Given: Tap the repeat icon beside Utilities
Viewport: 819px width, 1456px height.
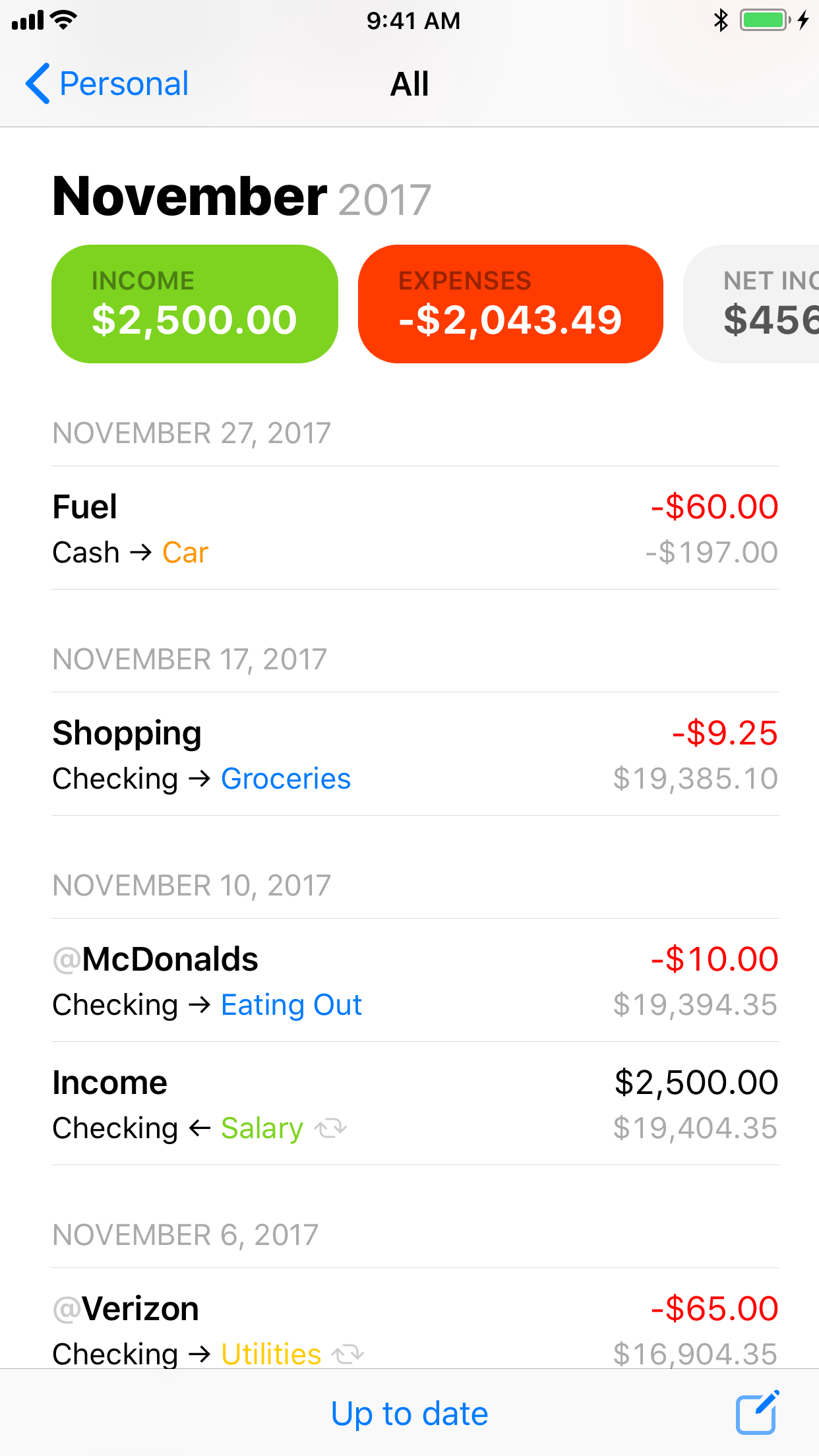Looking at the screenshot, I should click(x=348, y=1354).
